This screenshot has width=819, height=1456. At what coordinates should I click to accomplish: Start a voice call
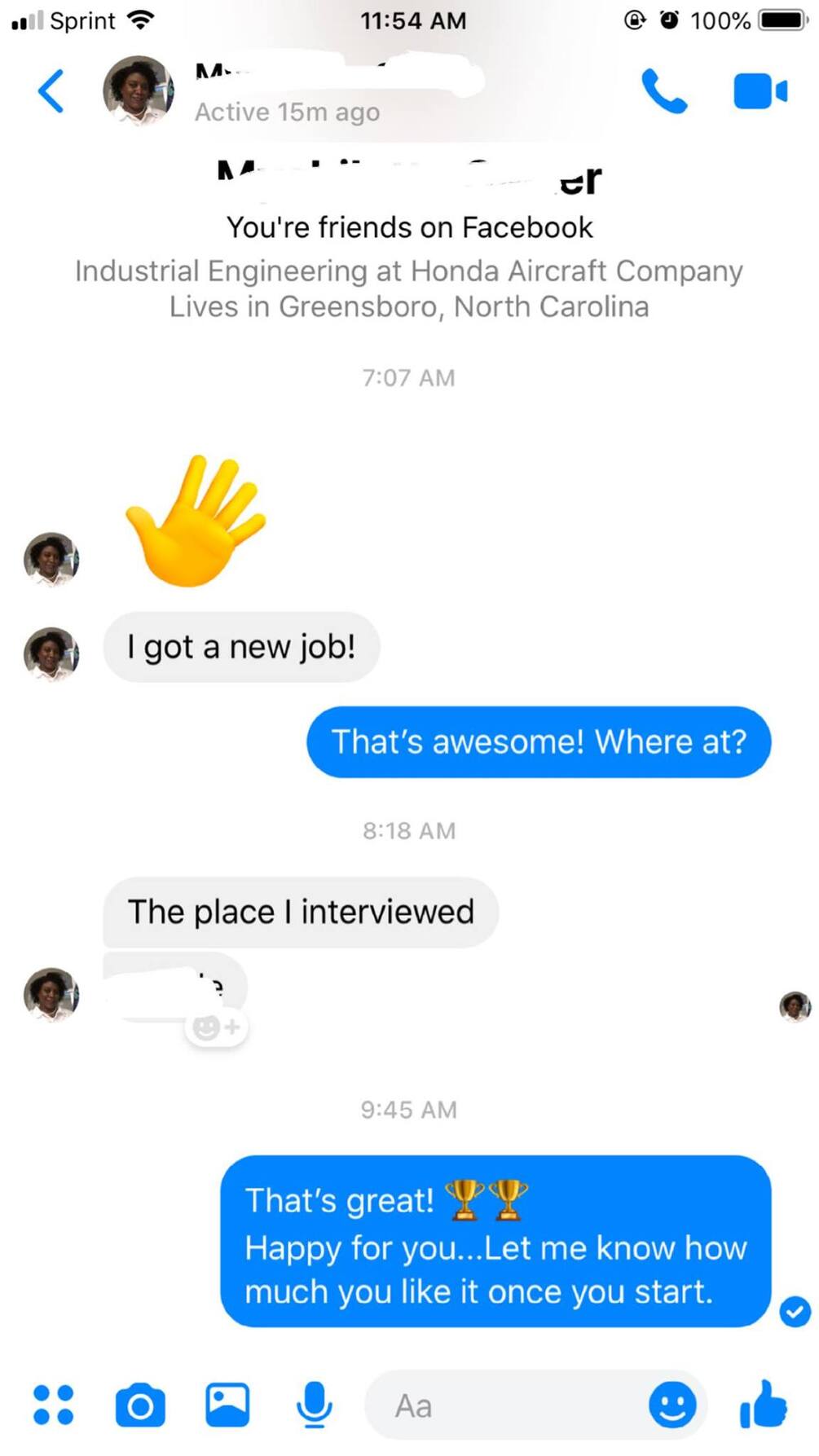point(664,91)
